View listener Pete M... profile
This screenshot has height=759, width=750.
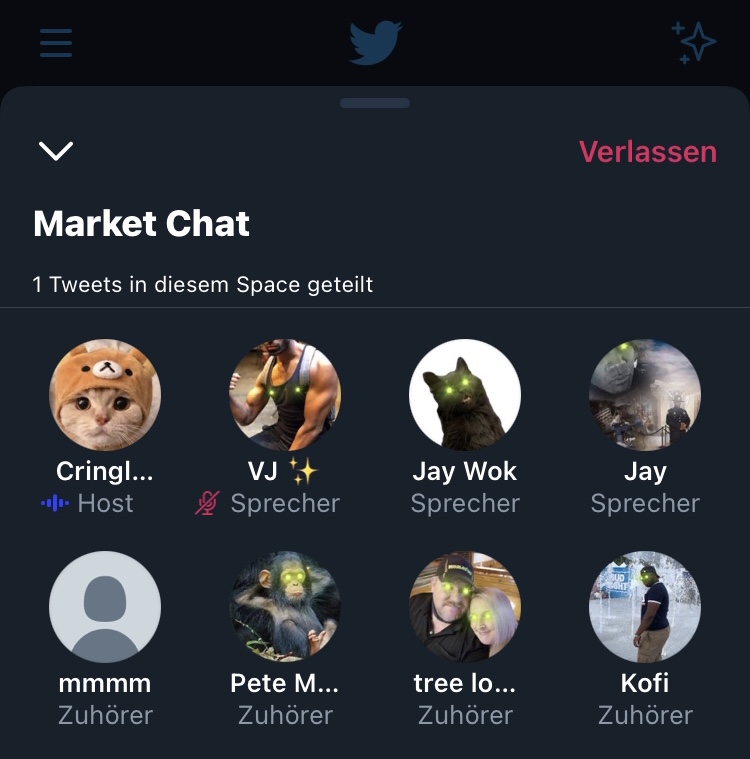(x=285, y=607)
